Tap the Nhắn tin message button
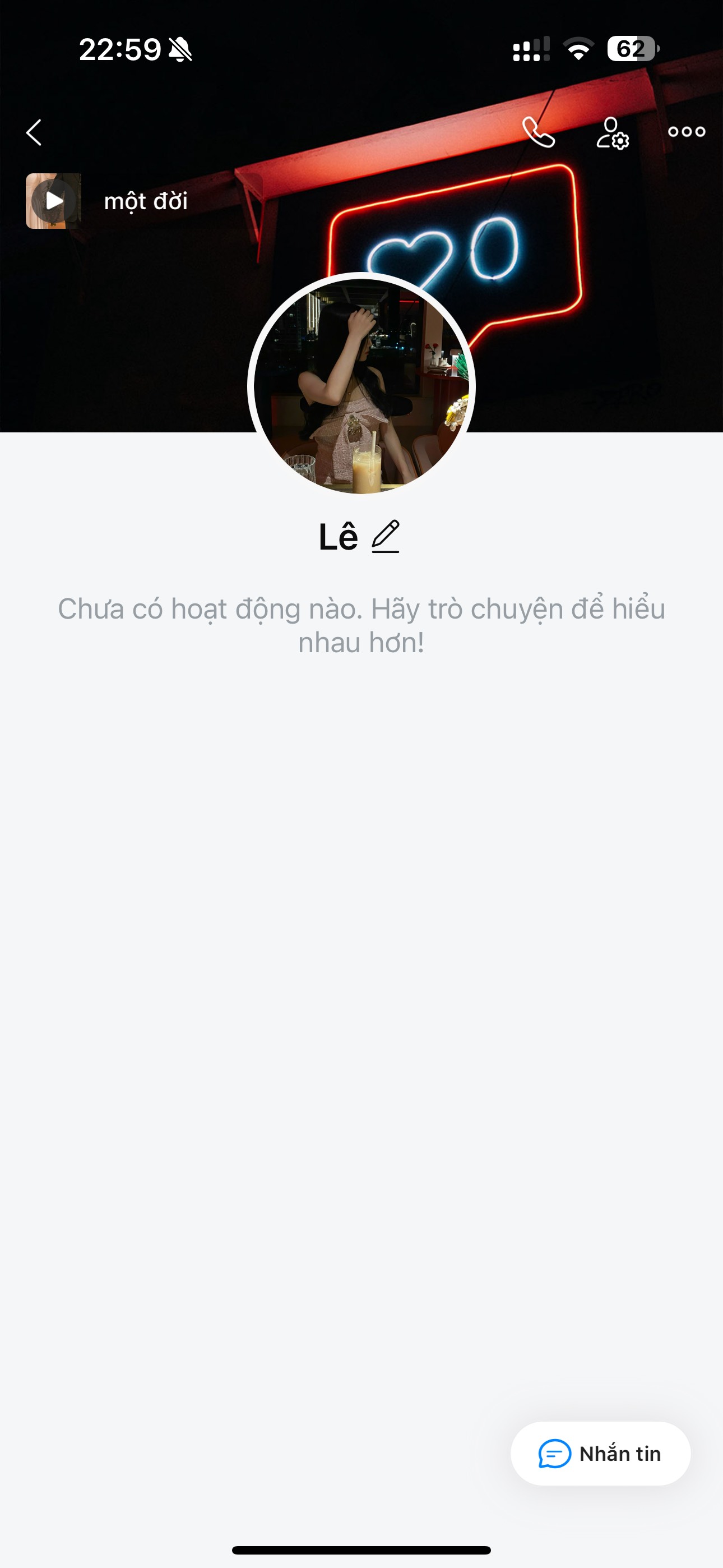 pyautogui.click(x=600, y=1454)
